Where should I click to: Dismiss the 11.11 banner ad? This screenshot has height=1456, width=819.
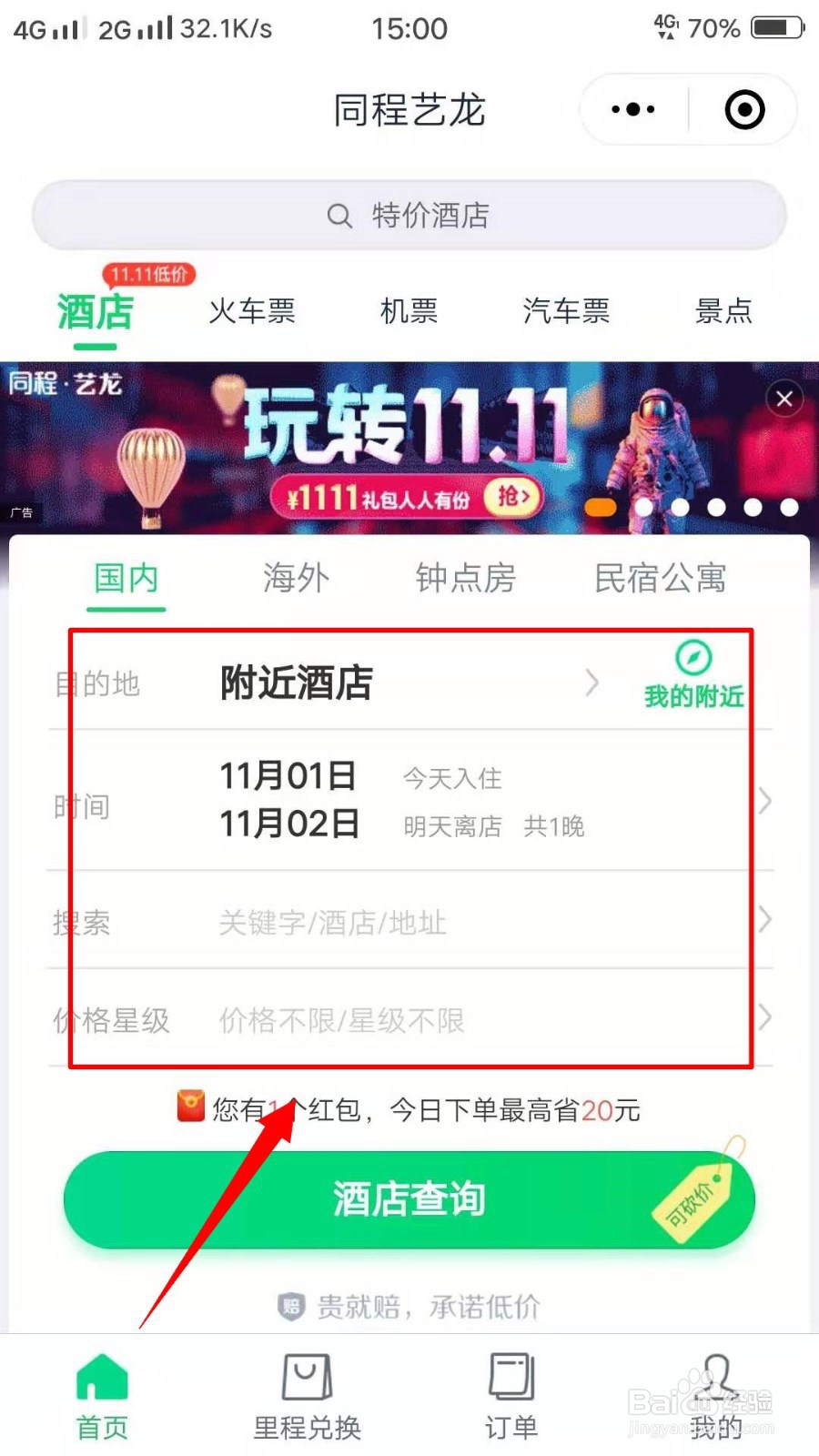(784, 399)
